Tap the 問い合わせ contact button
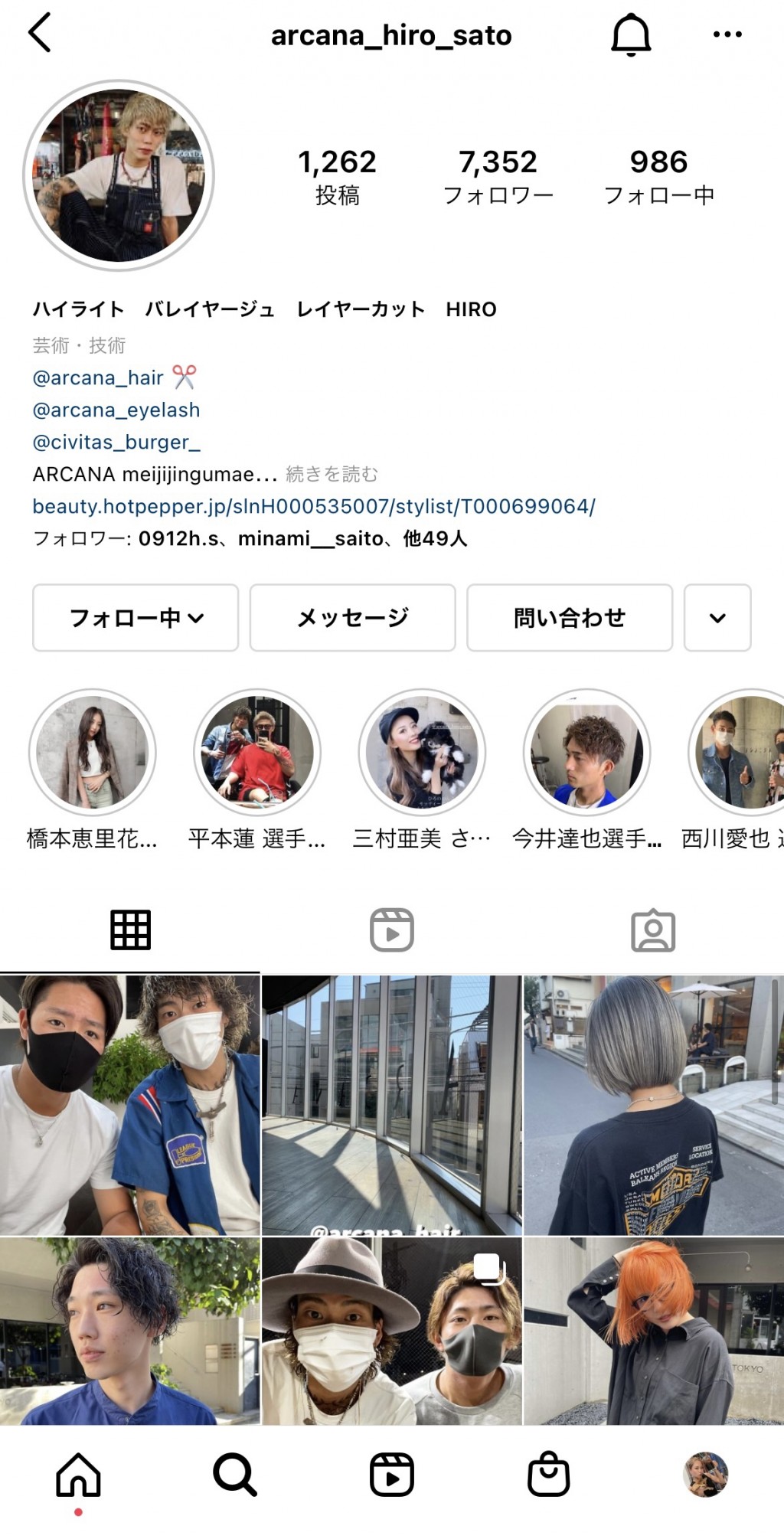The image size is (784, 1539). tap(569, 618)
